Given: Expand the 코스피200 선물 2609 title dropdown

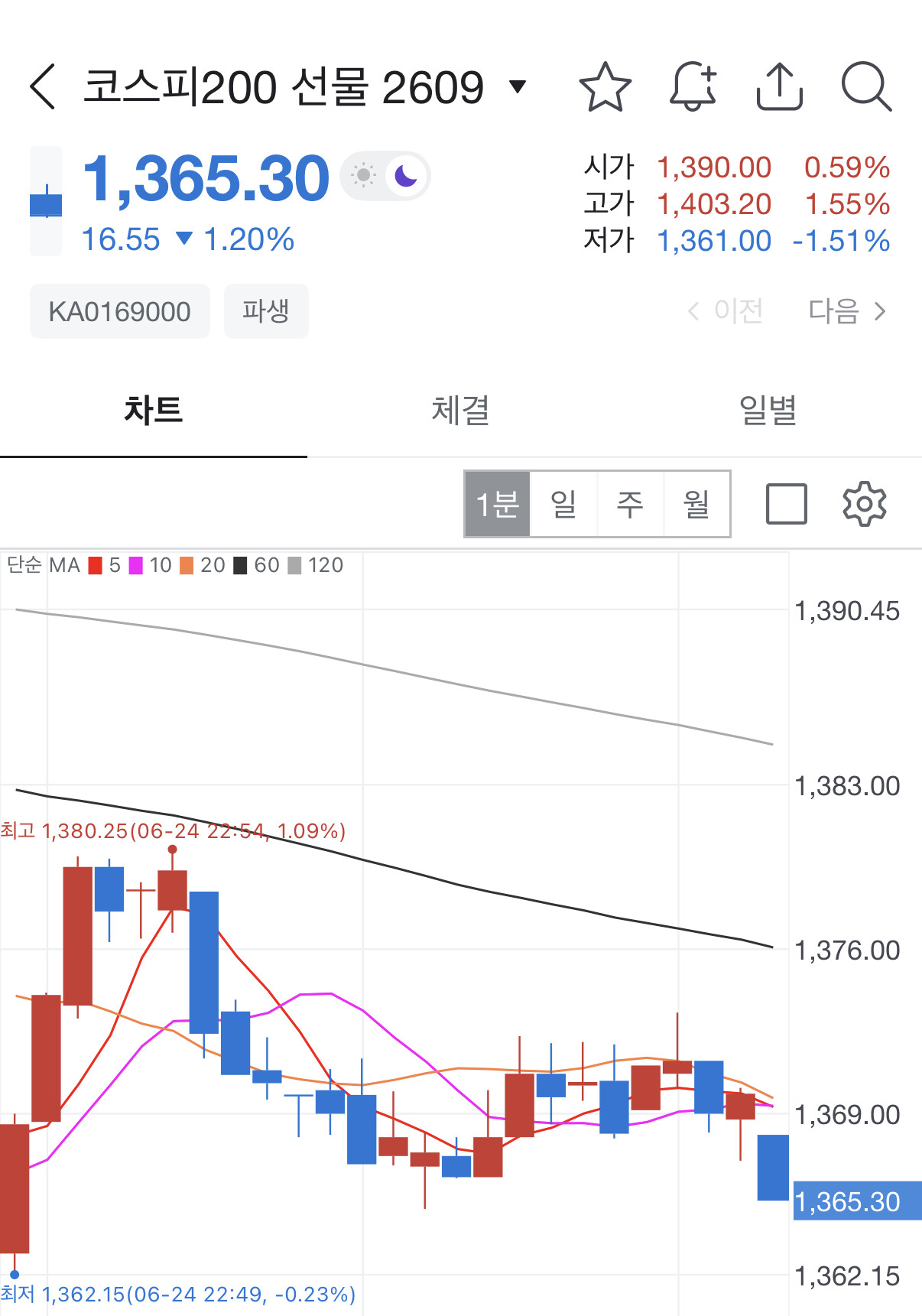Looking at the screenshot, I should (x=518, y=86).
